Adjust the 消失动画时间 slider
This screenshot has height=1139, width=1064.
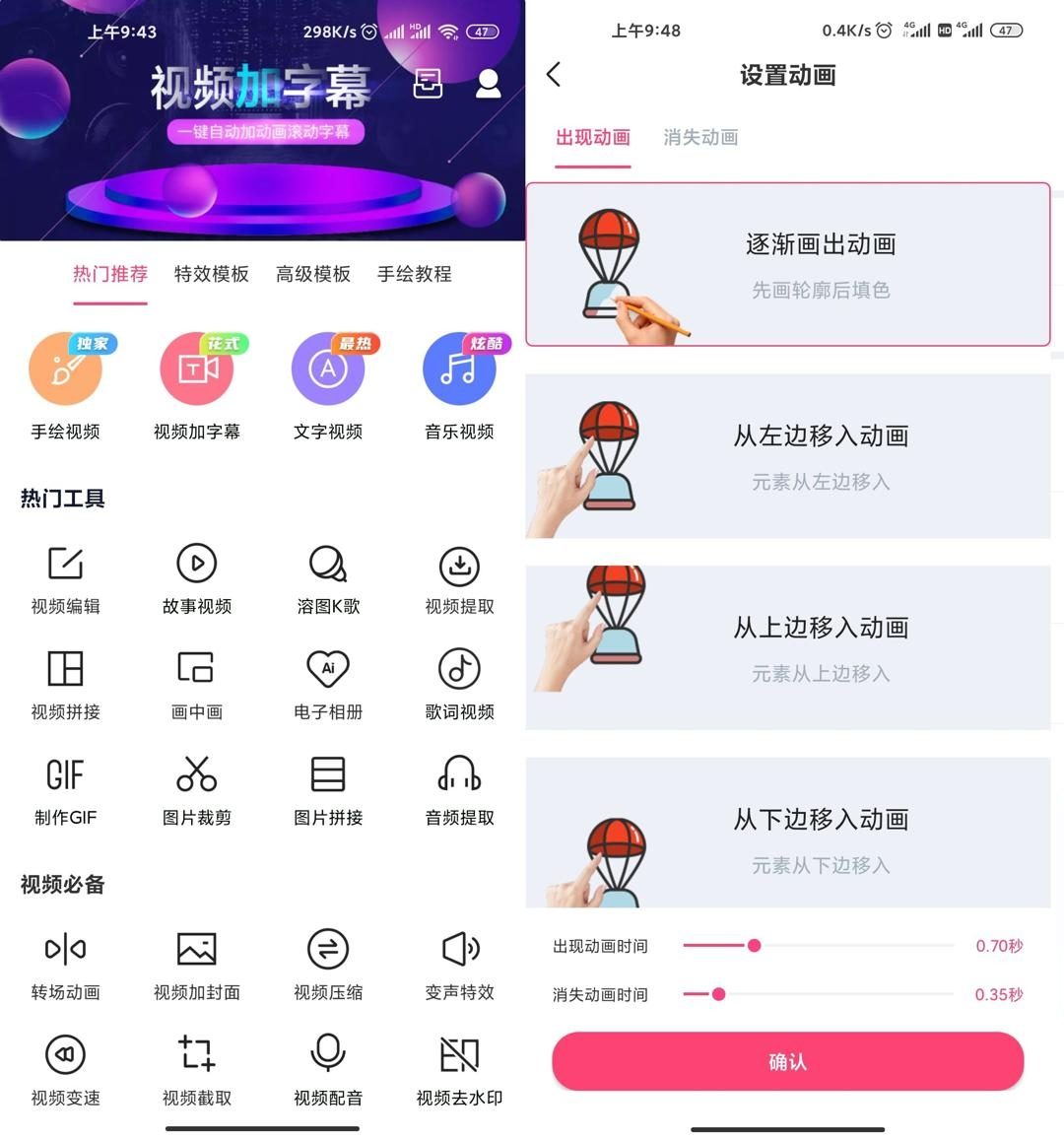tap(718, 994)
